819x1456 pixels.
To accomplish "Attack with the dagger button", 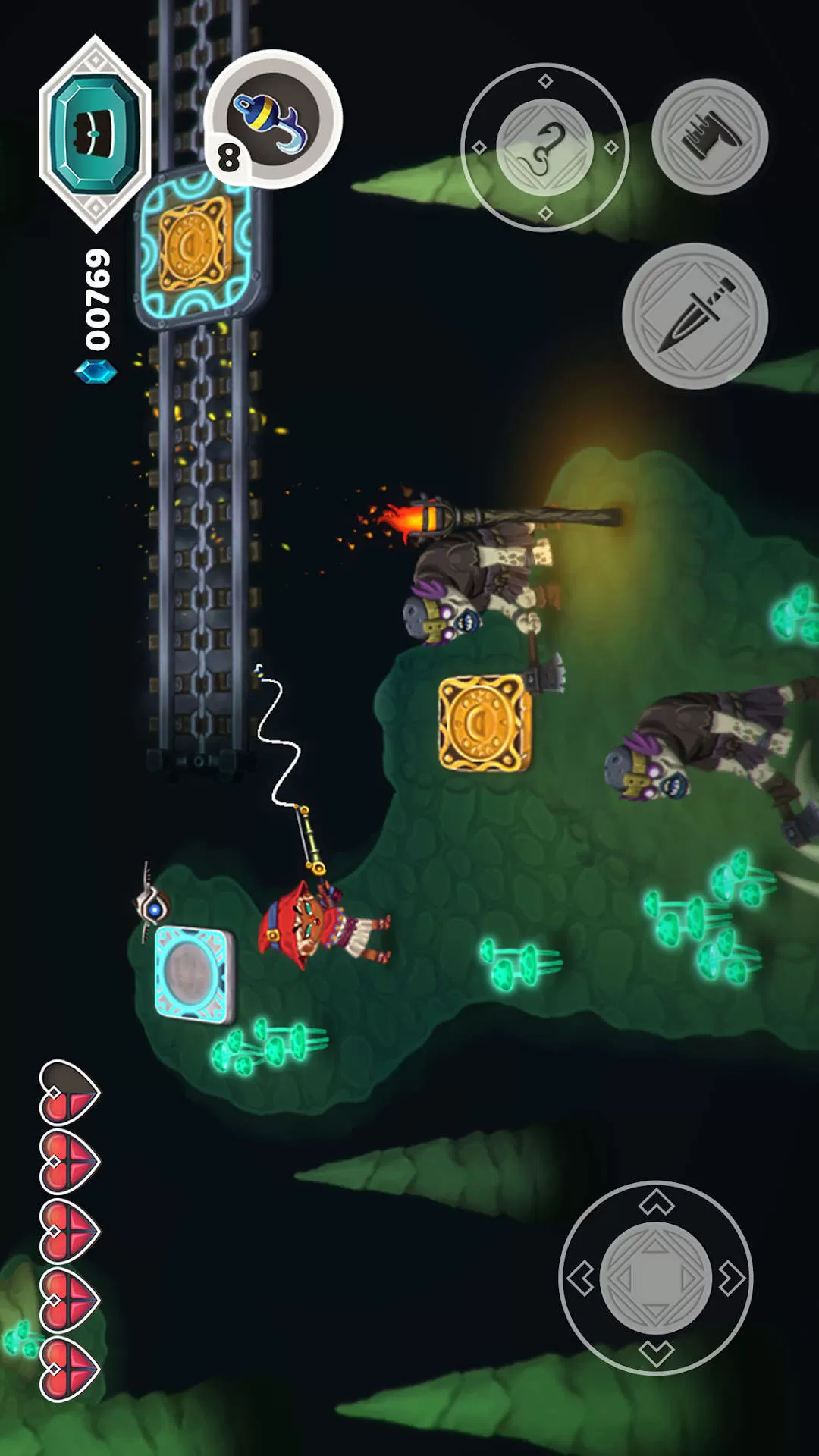I will [695, 315].
